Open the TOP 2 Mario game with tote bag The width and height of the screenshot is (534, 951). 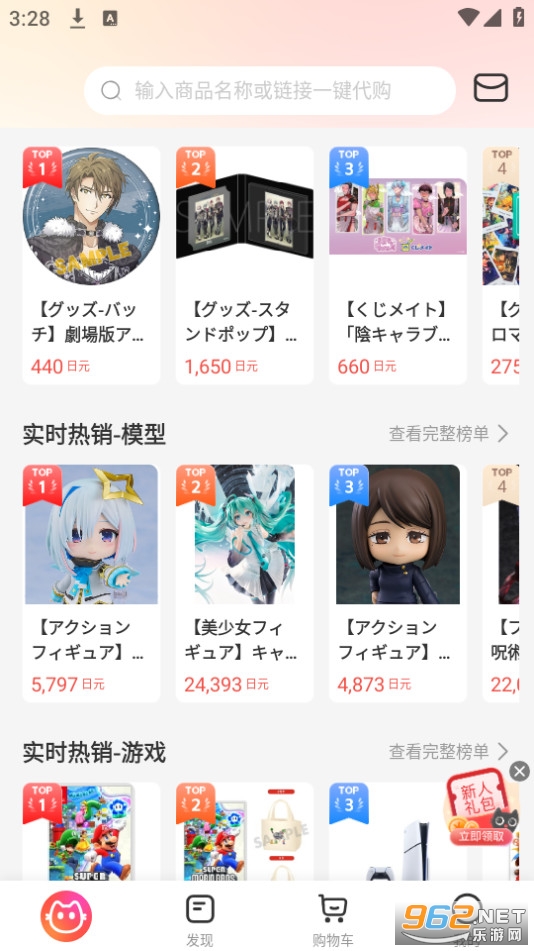(245, 831)
